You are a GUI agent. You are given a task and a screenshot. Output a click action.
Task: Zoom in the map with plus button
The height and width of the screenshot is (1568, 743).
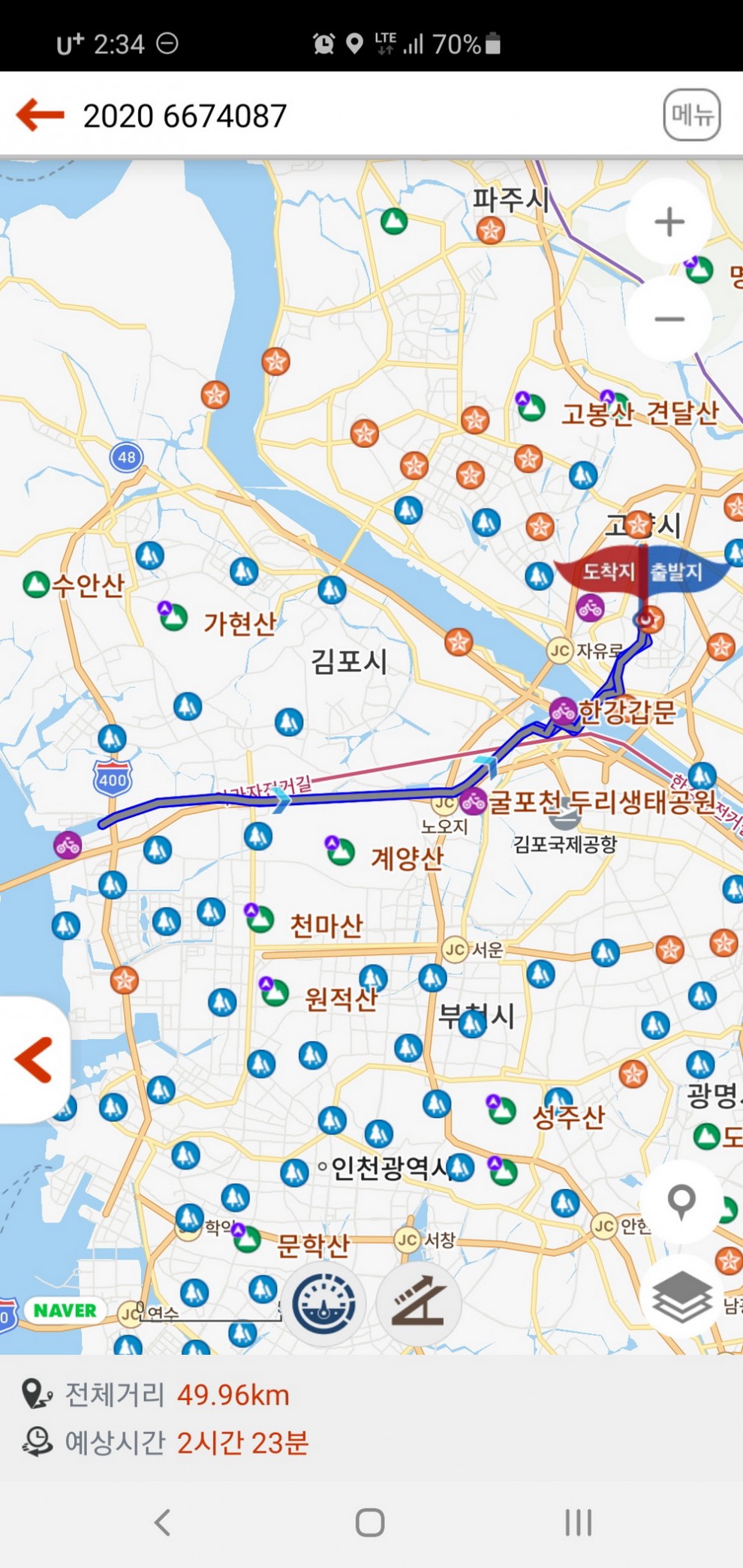(669, 222)
